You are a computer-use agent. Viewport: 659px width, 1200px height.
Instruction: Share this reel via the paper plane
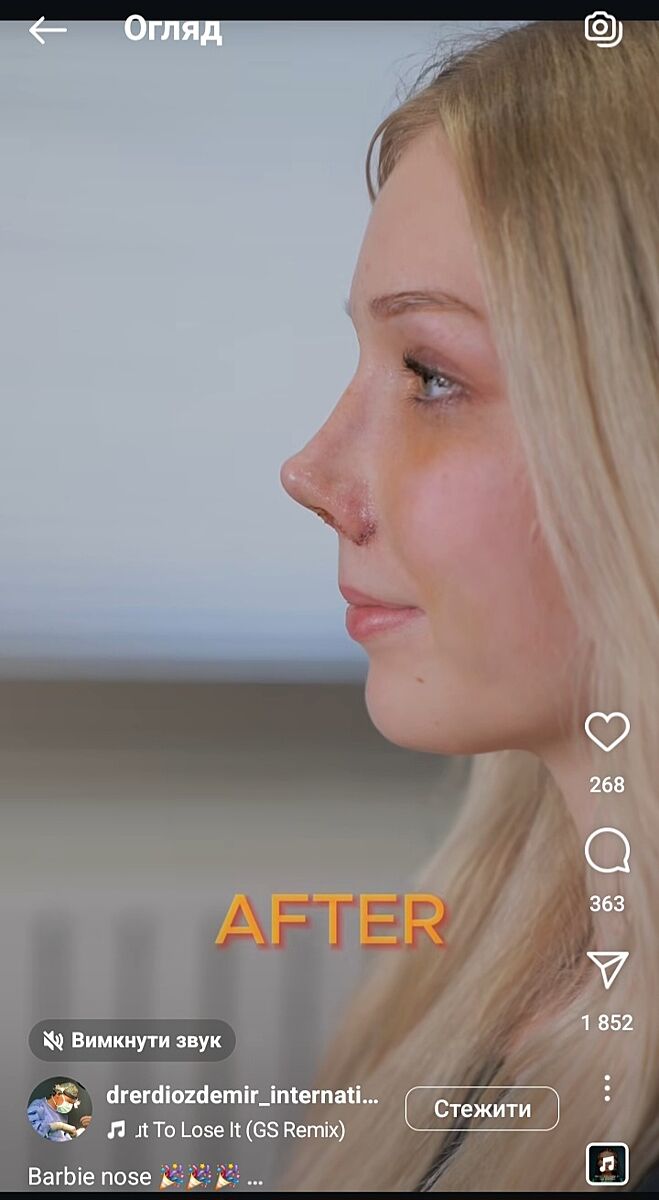coord(606,969)
